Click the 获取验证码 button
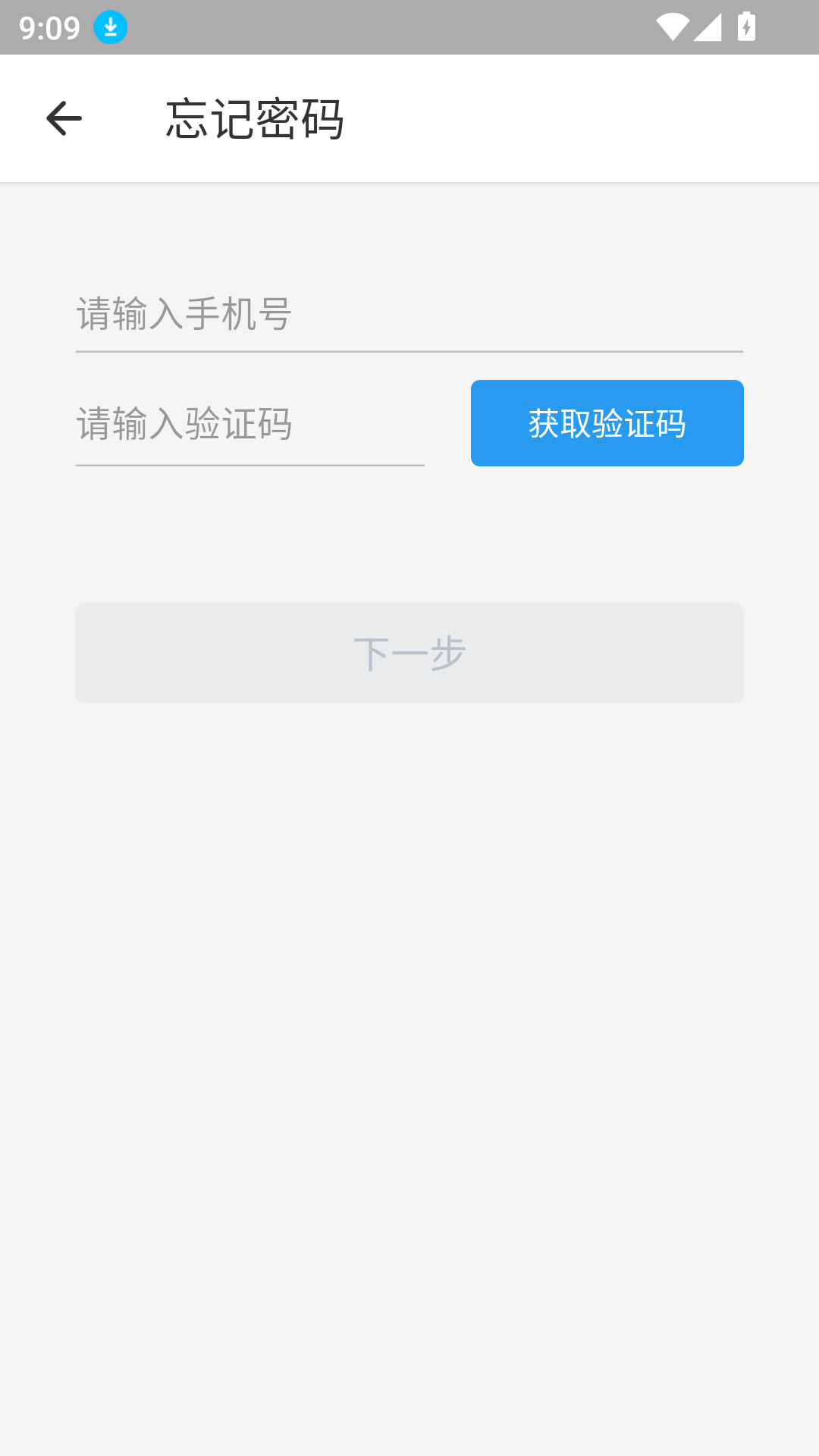Viewport: 819px width, 1456px height. pos(606,422)
